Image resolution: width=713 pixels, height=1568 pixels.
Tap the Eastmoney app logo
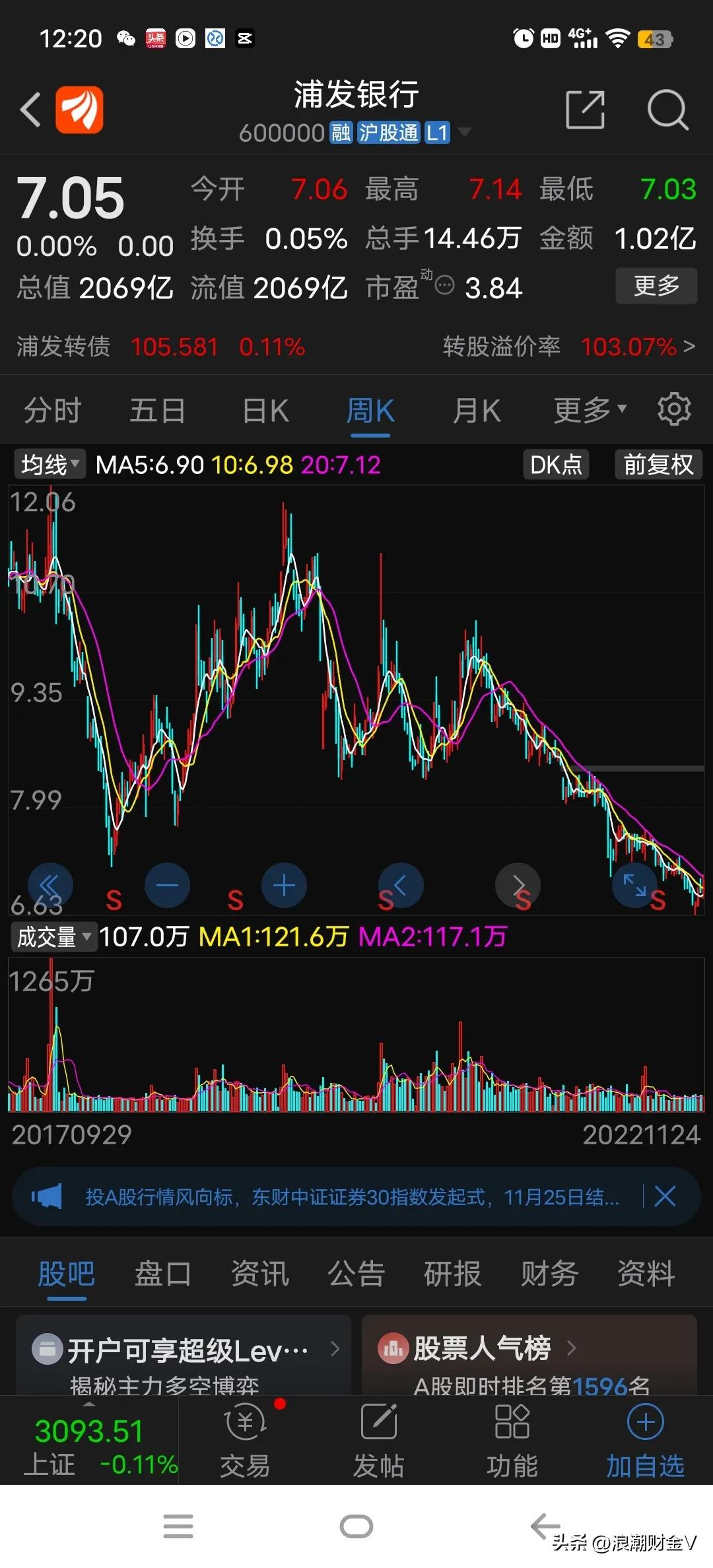[80, 110]
